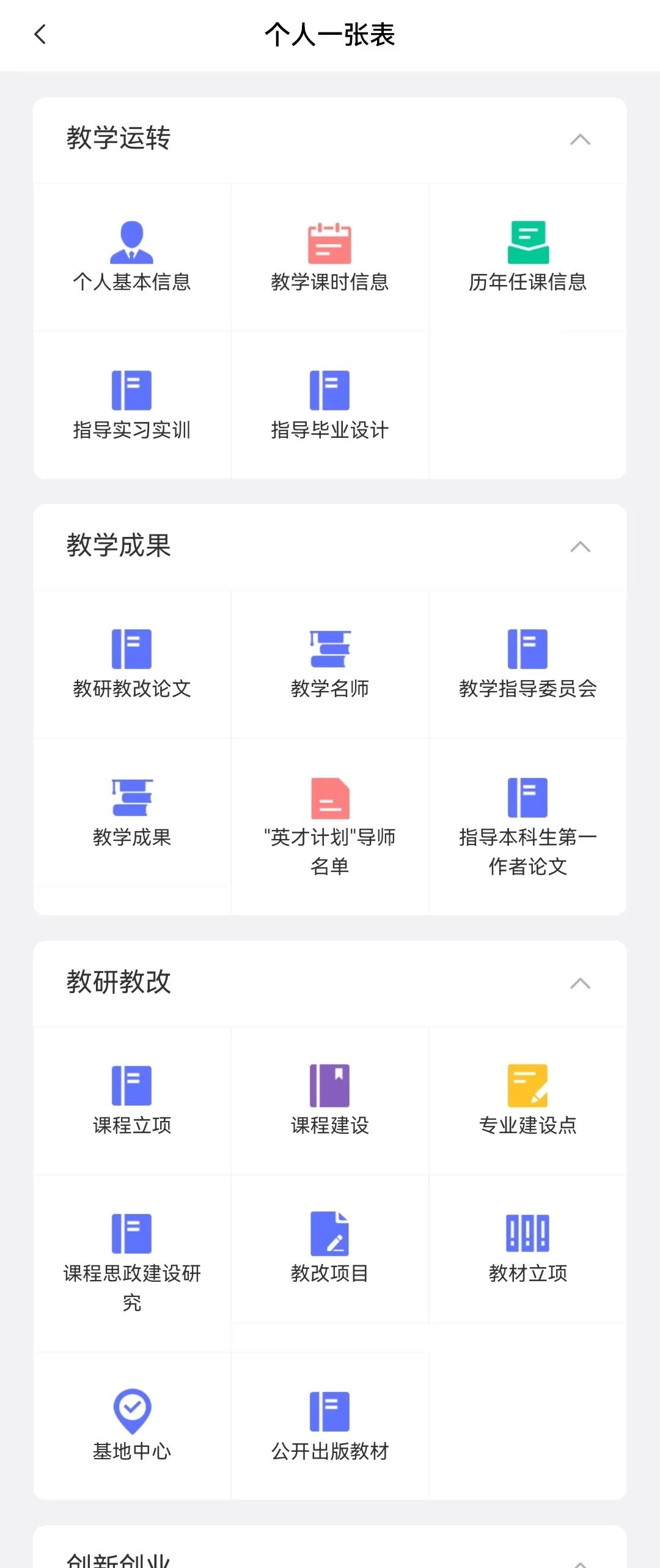View 教学名师 entry
The image size is (660, 1568).
pyautogui.click(x=329, y=664)
